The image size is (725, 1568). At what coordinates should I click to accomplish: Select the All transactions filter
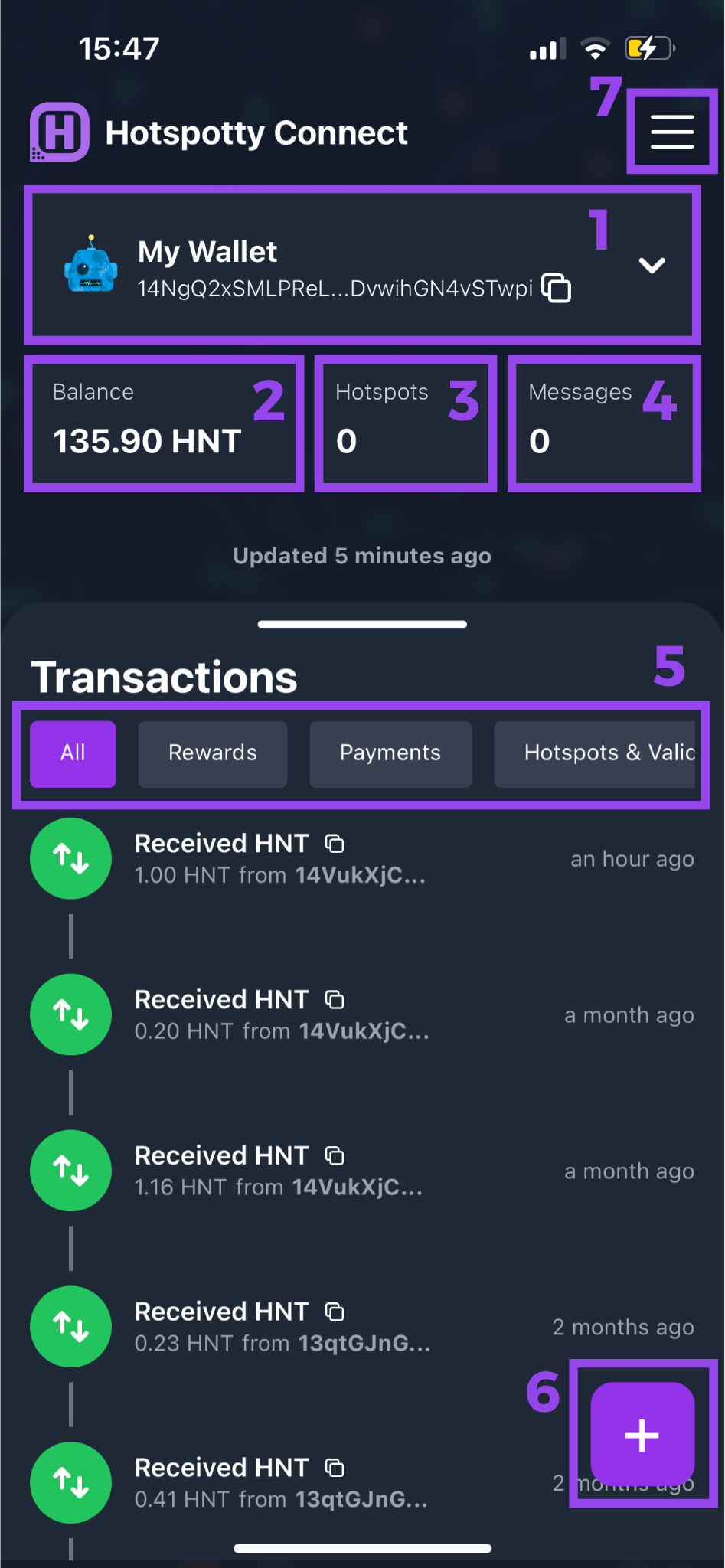click(x=73, y=753)
